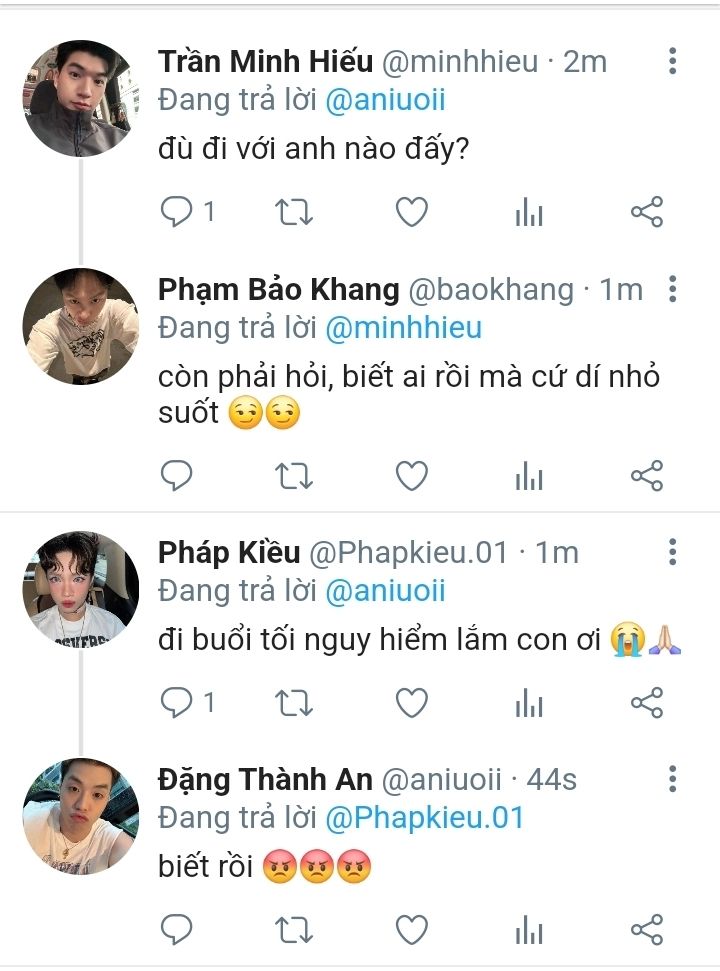
Task: Retweet Pháp Kiều's tweet
Action: [294, 703]
